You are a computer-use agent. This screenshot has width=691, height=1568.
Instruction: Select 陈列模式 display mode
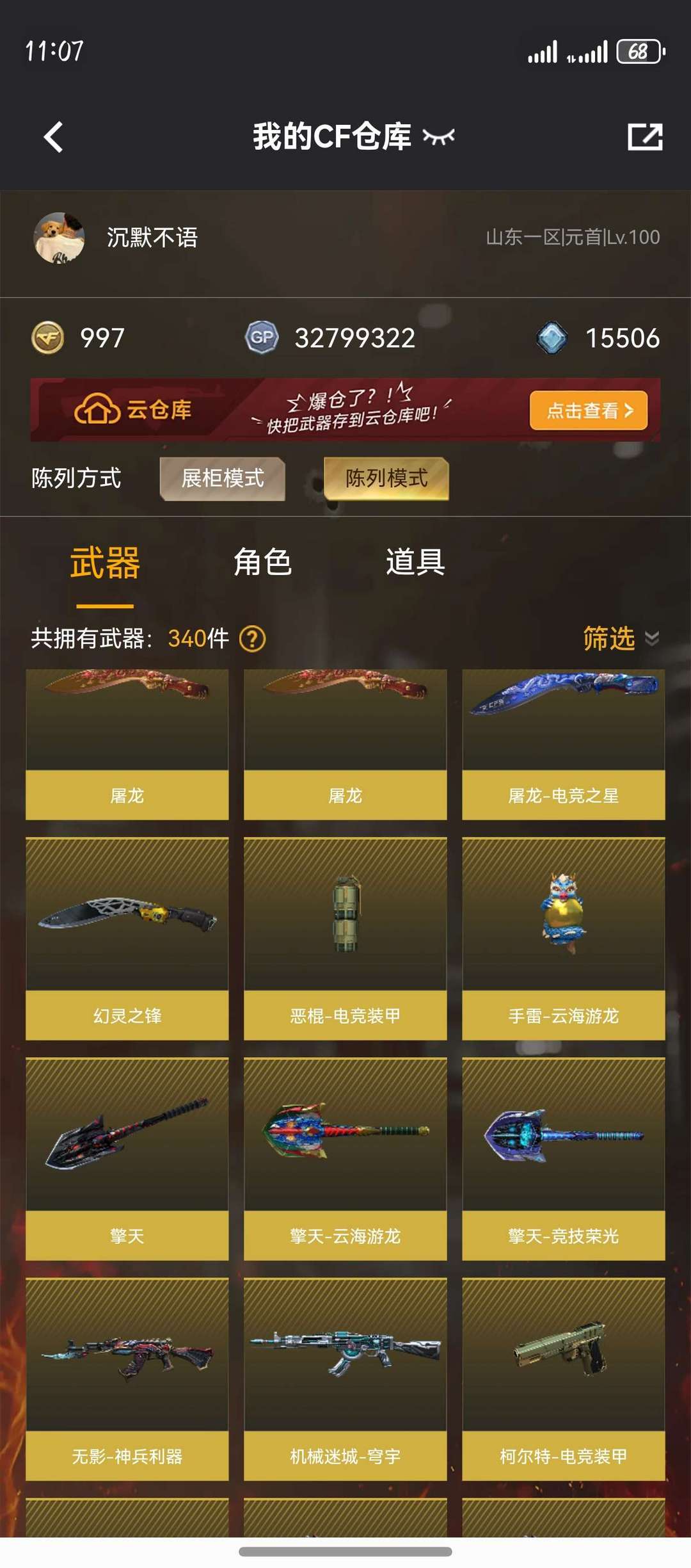tap(386, 478)
